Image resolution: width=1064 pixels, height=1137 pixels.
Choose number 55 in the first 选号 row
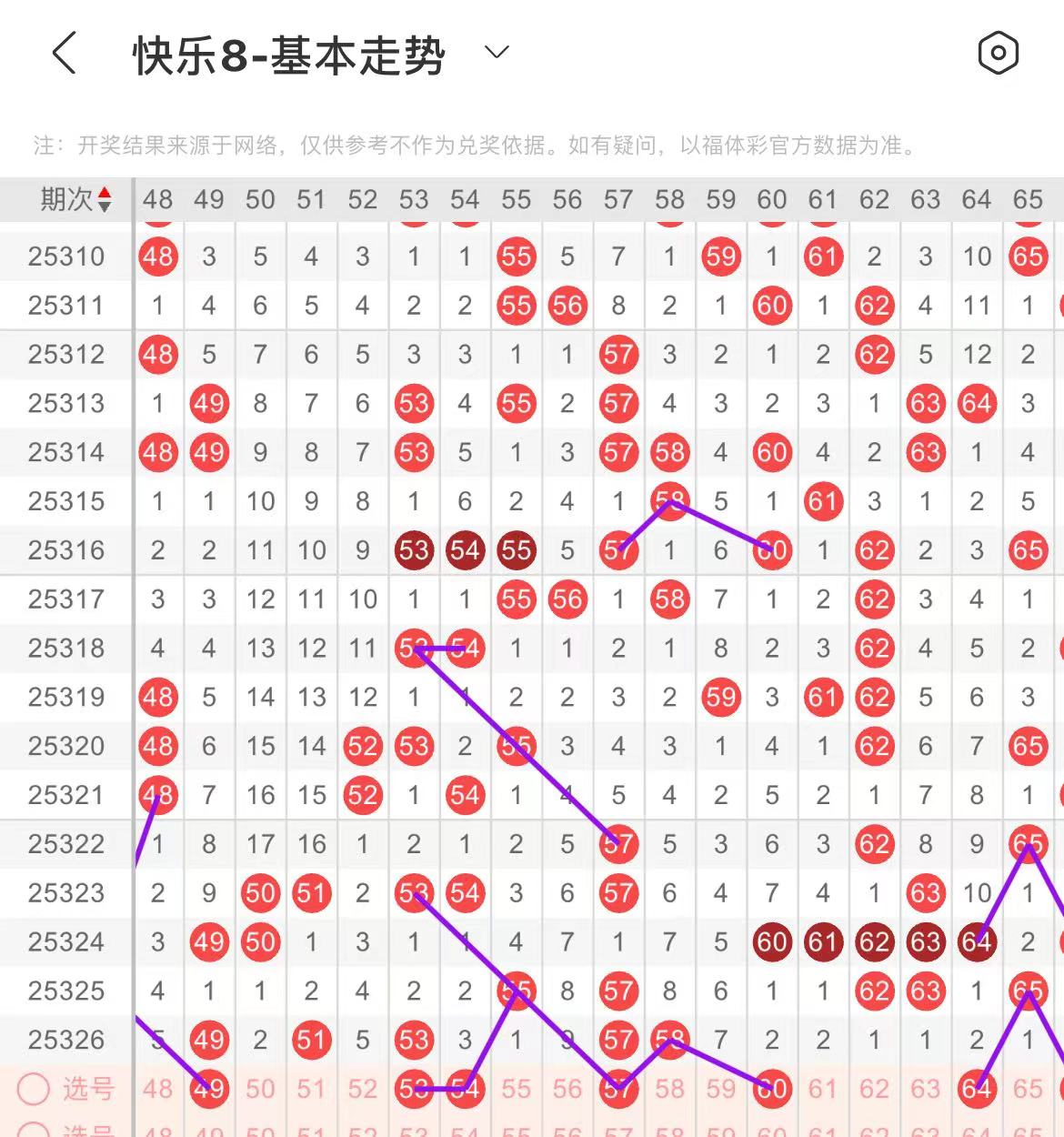click(516, 1089)
